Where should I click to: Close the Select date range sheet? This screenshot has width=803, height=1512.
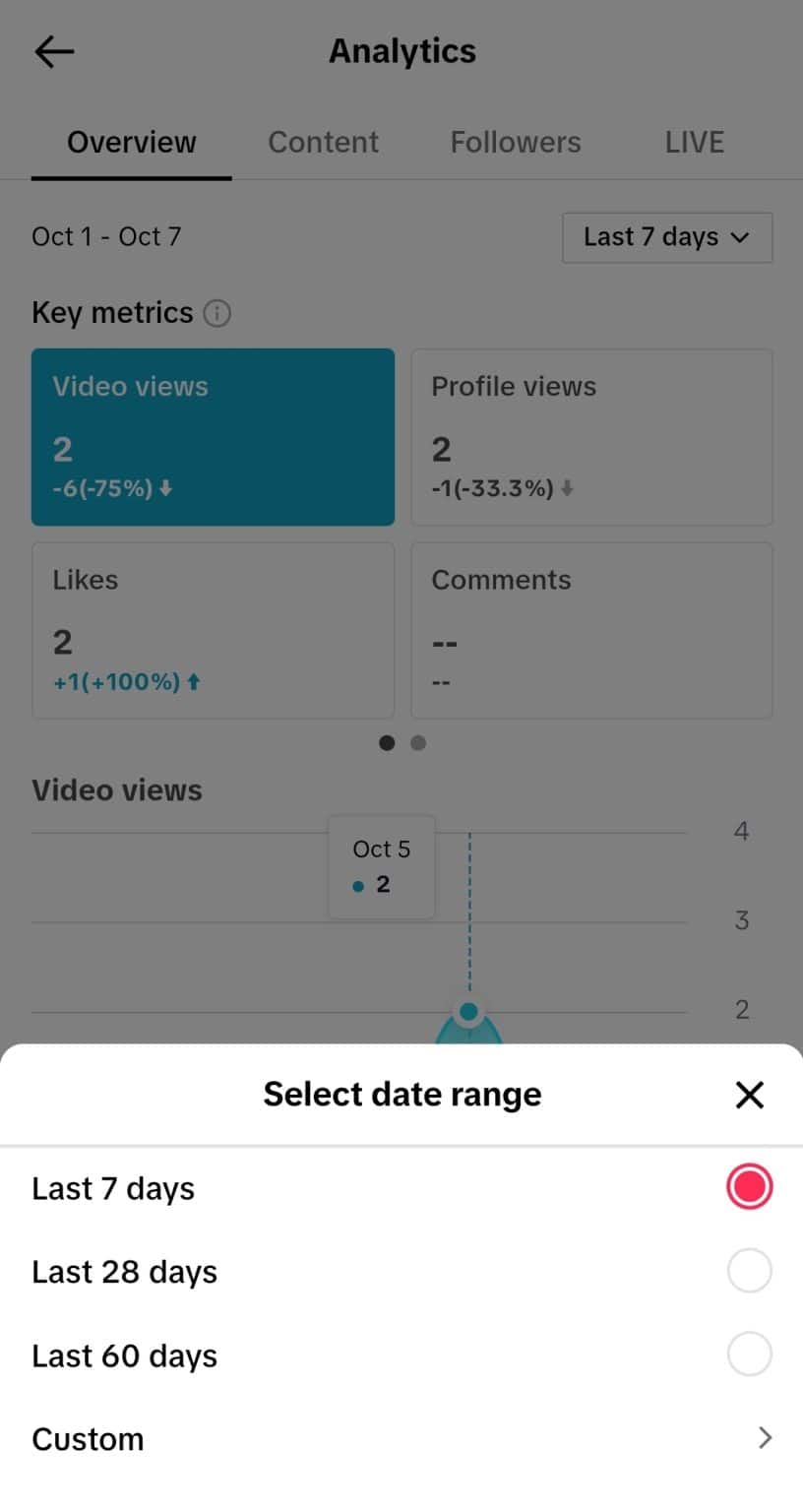pos(750,1095)
